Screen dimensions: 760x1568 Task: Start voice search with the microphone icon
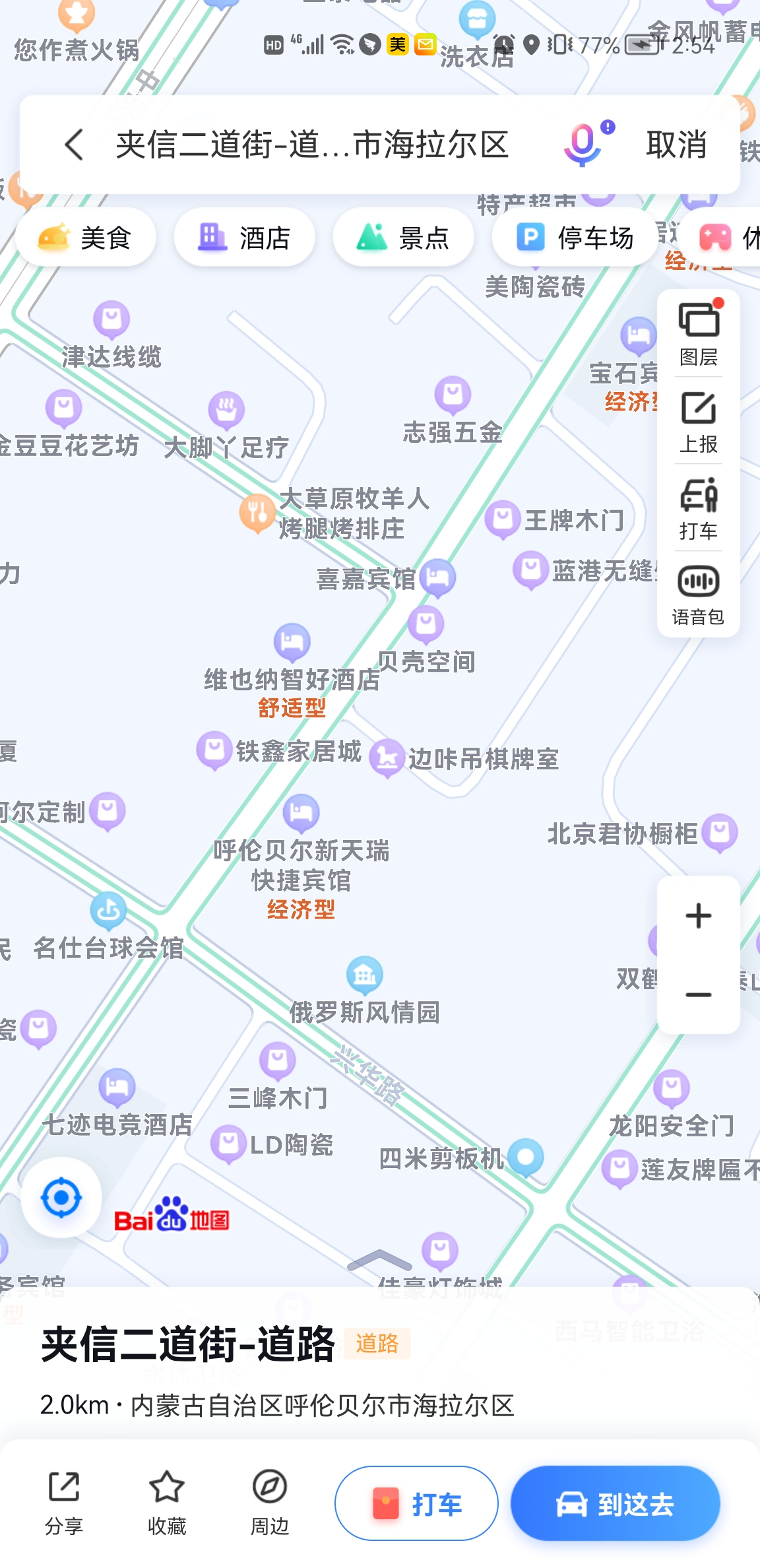point(583,145)
